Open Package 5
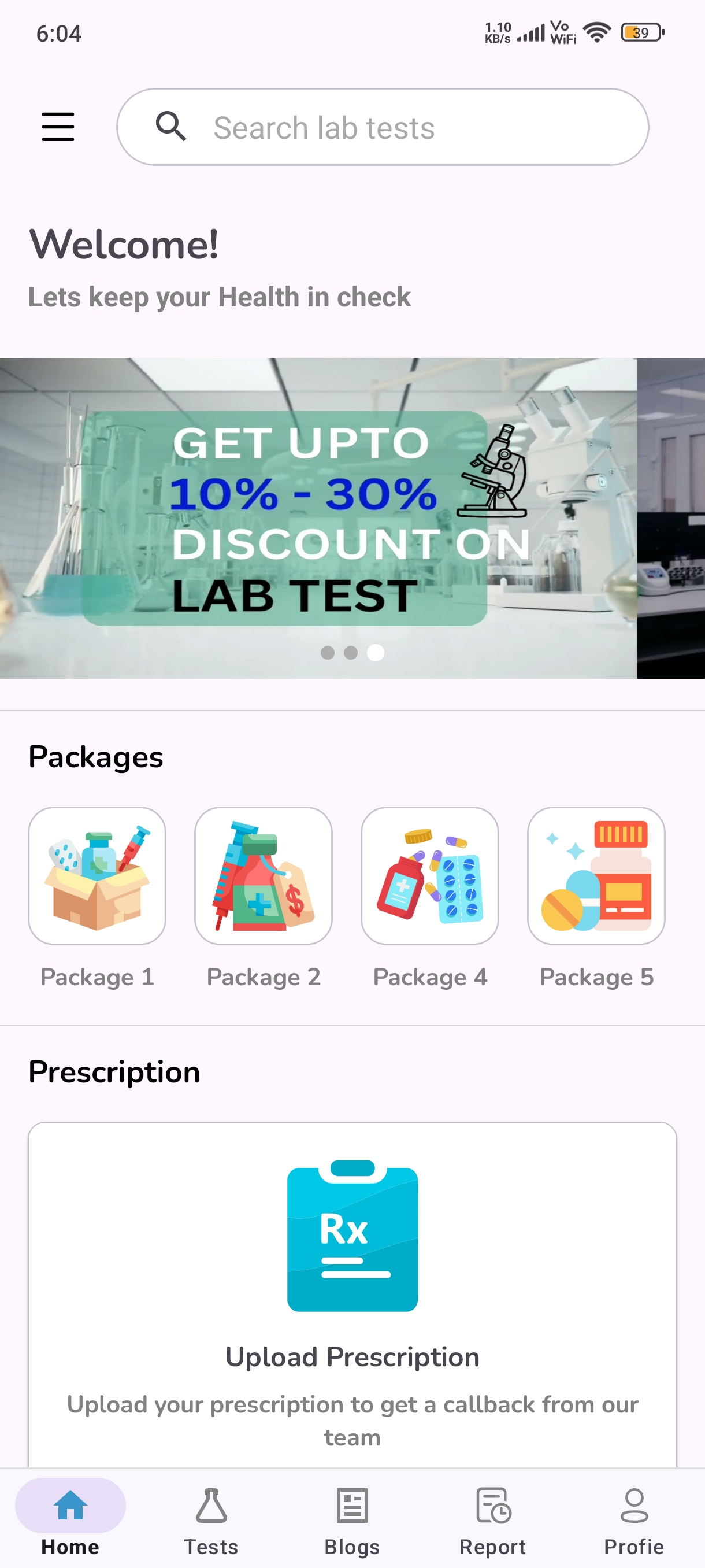The height and width of the screenshot is (1568, 705). coord(596,875)
